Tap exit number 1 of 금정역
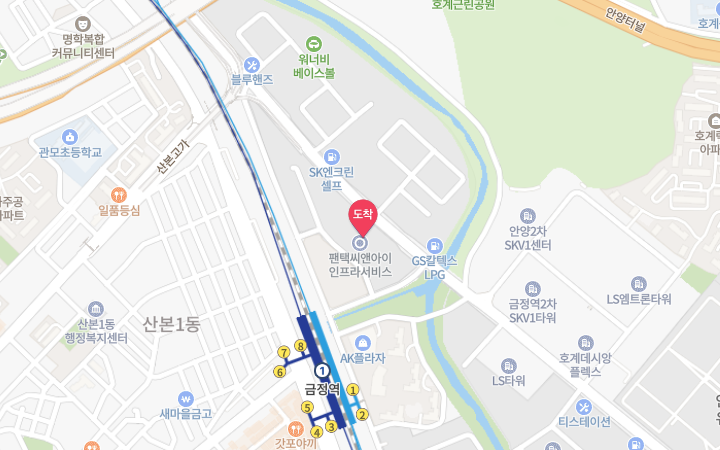The width and height of the screenshot is (720, 450). click(x=353, y=391)
